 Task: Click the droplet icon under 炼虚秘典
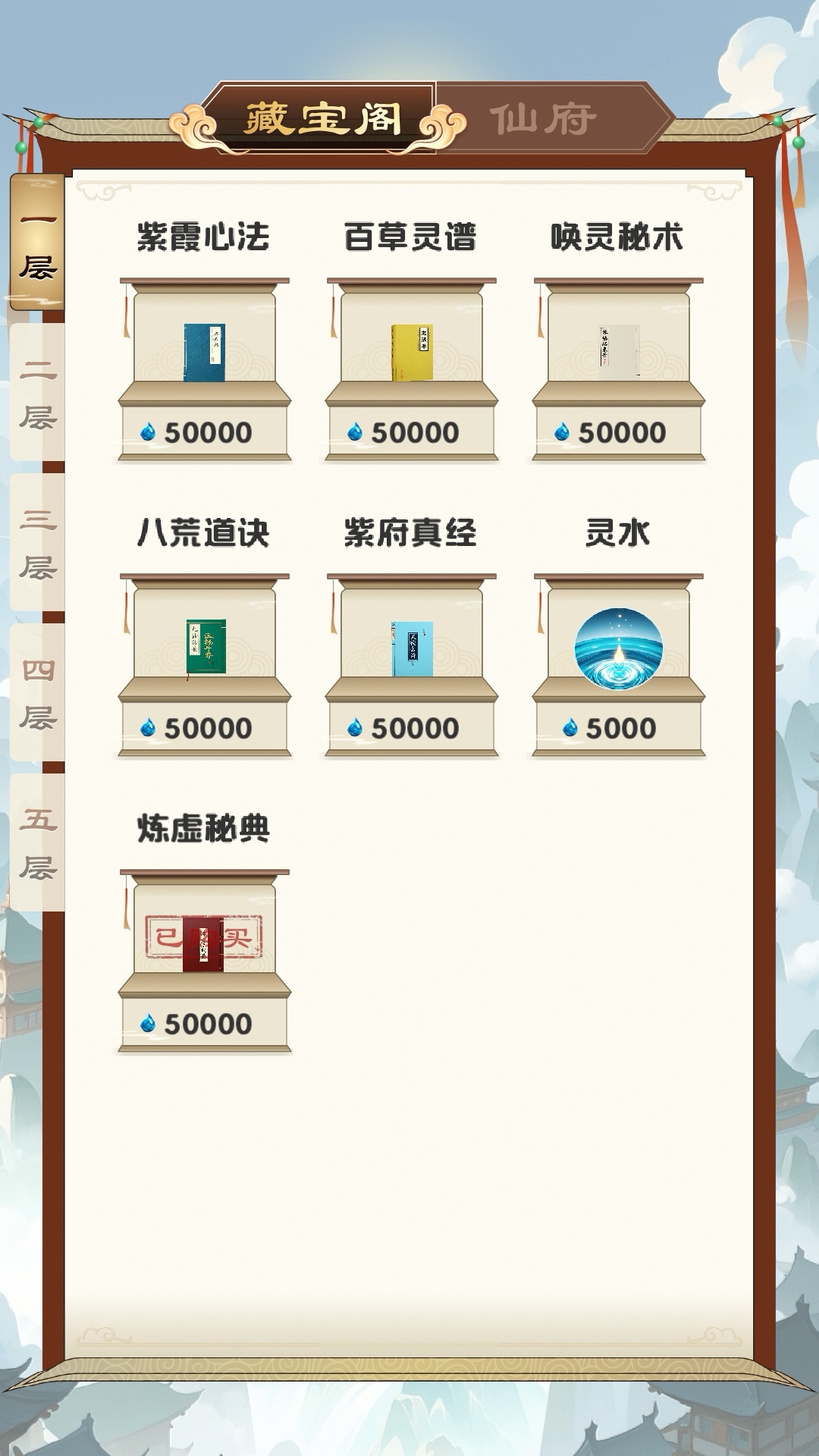click(149, 1024)
